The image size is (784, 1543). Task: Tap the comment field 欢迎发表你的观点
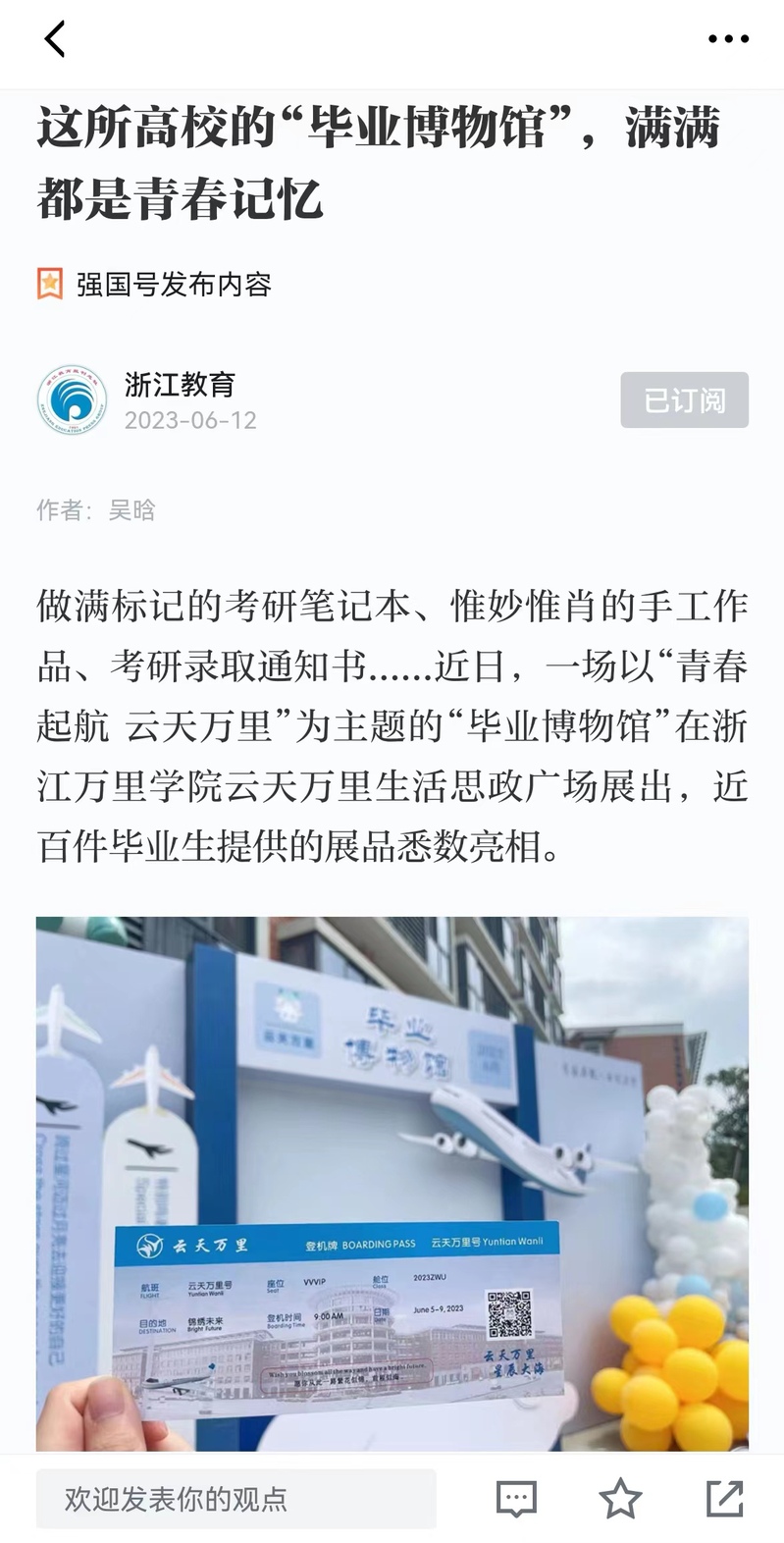point(235,1499)
